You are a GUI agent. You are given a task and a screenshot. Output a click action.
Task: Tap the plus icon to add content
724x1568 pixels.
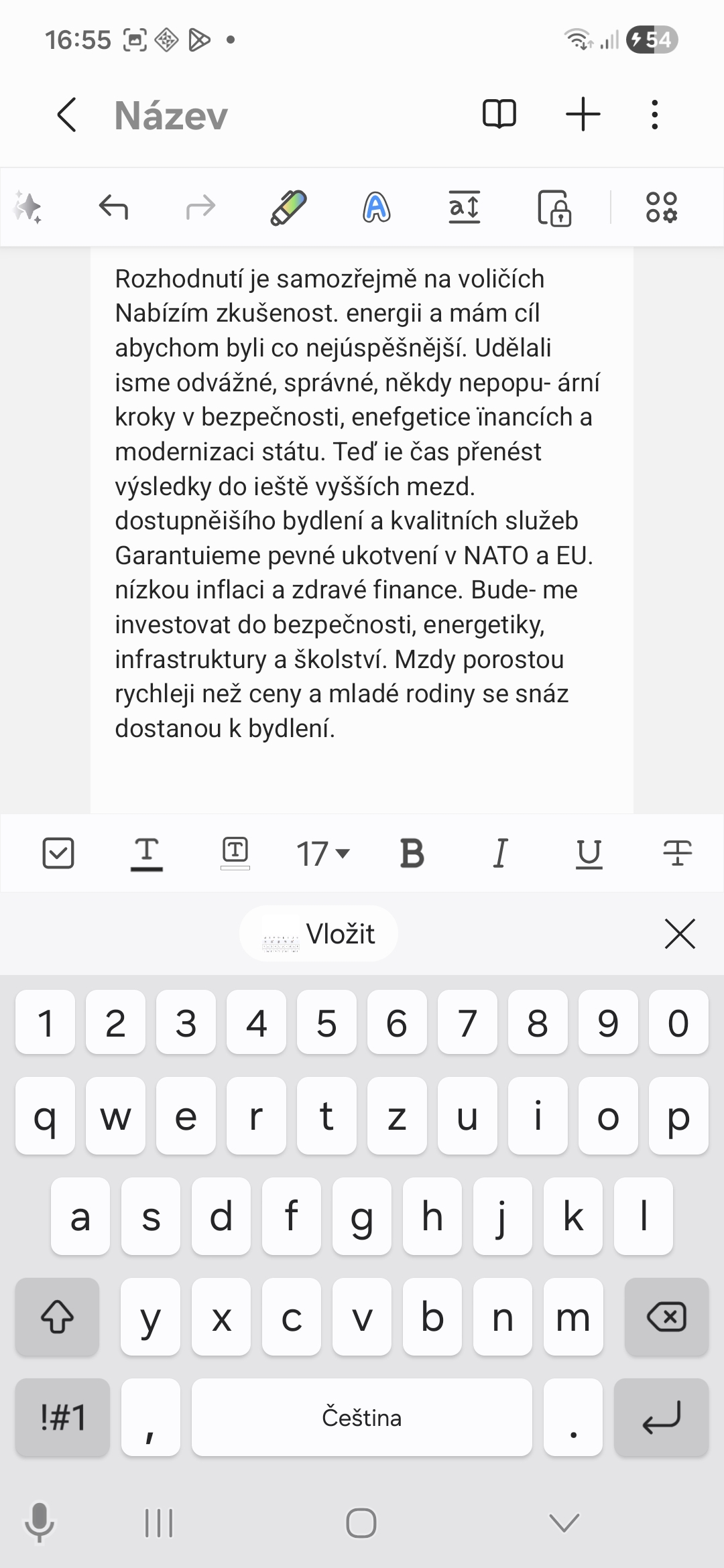583,114
